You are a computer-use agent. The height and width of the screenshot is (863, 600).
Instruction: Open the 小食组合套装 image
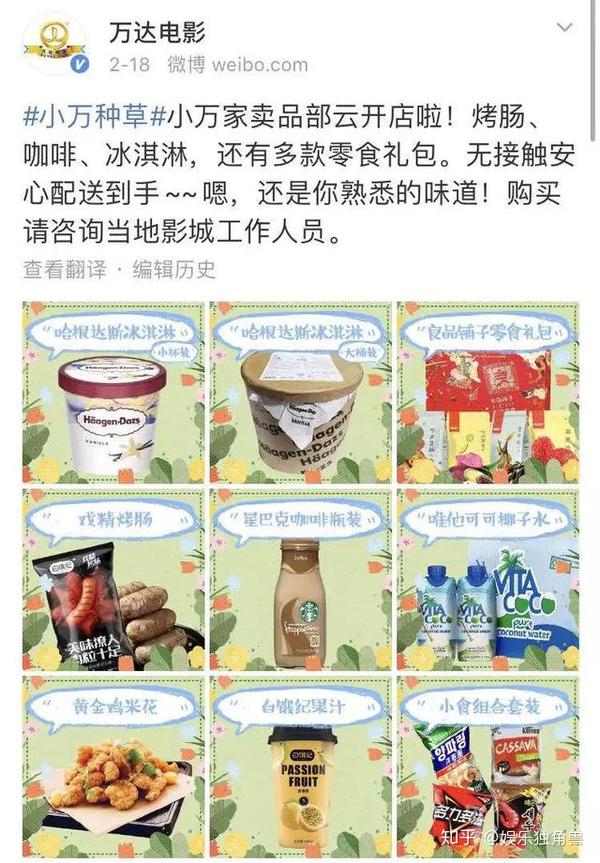click(487, 765)
